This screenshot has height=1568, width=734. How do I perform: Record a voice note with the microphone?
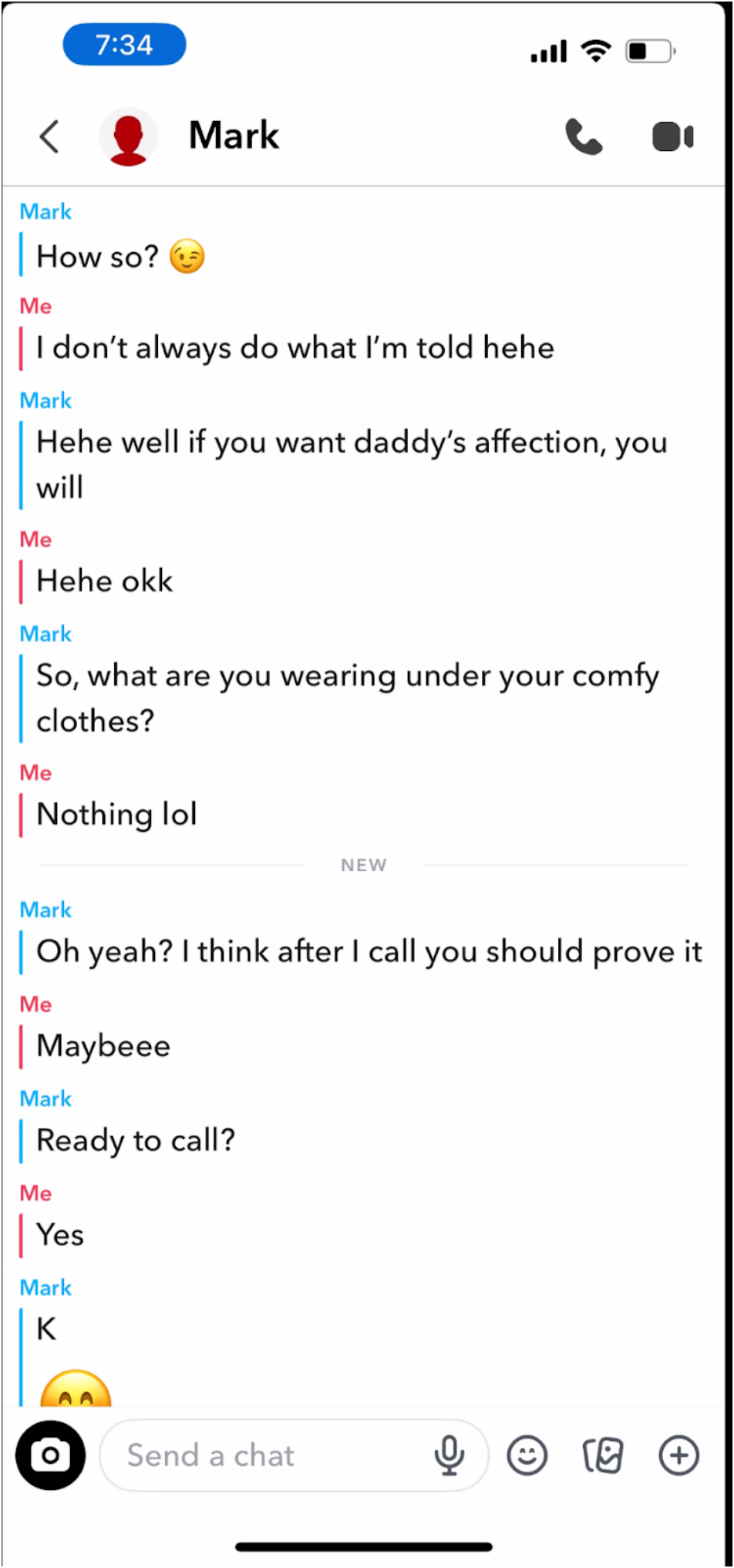click(x=449, y=1455)
